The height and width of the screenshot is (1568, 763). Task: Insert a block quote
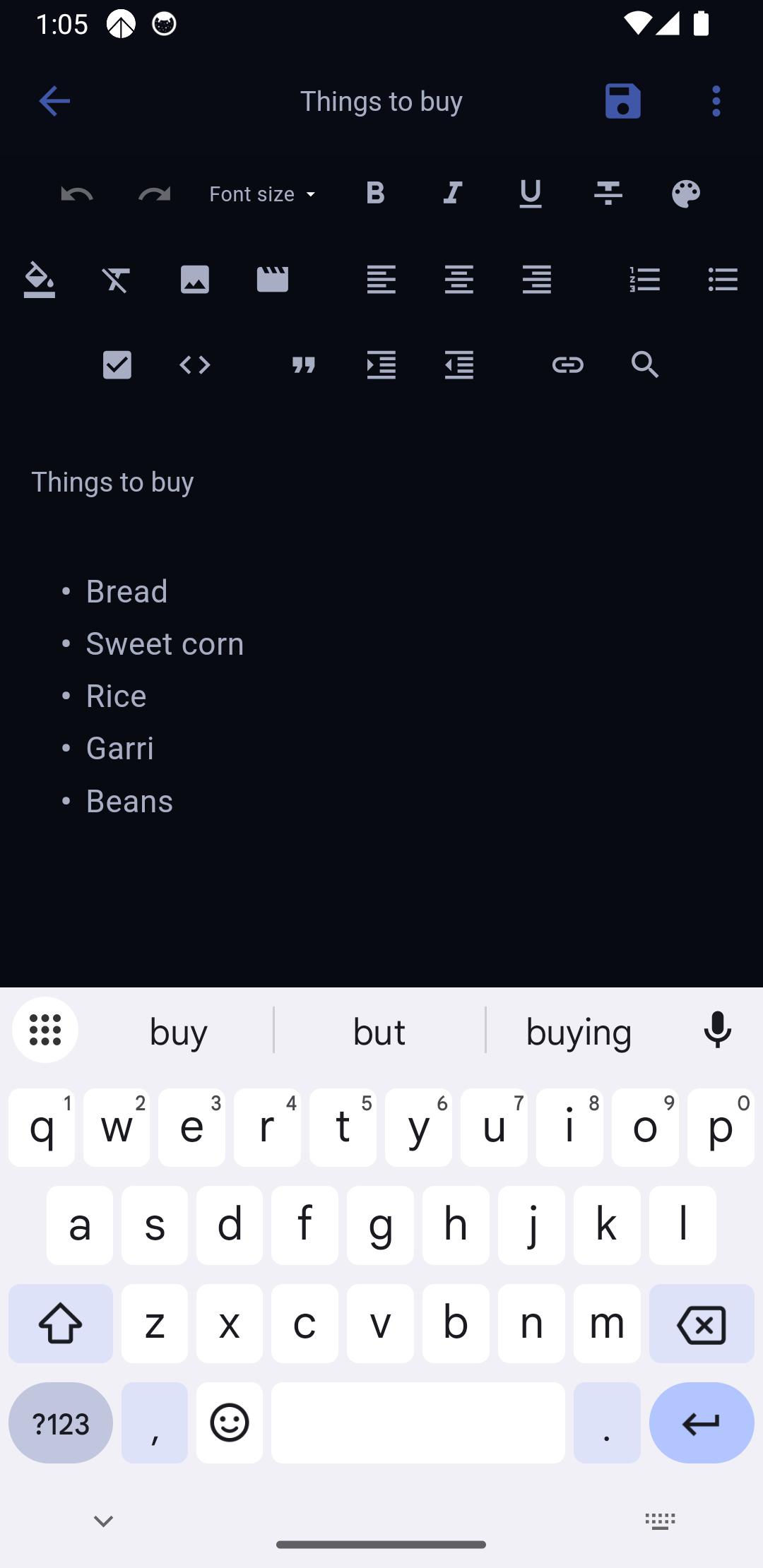304,365
